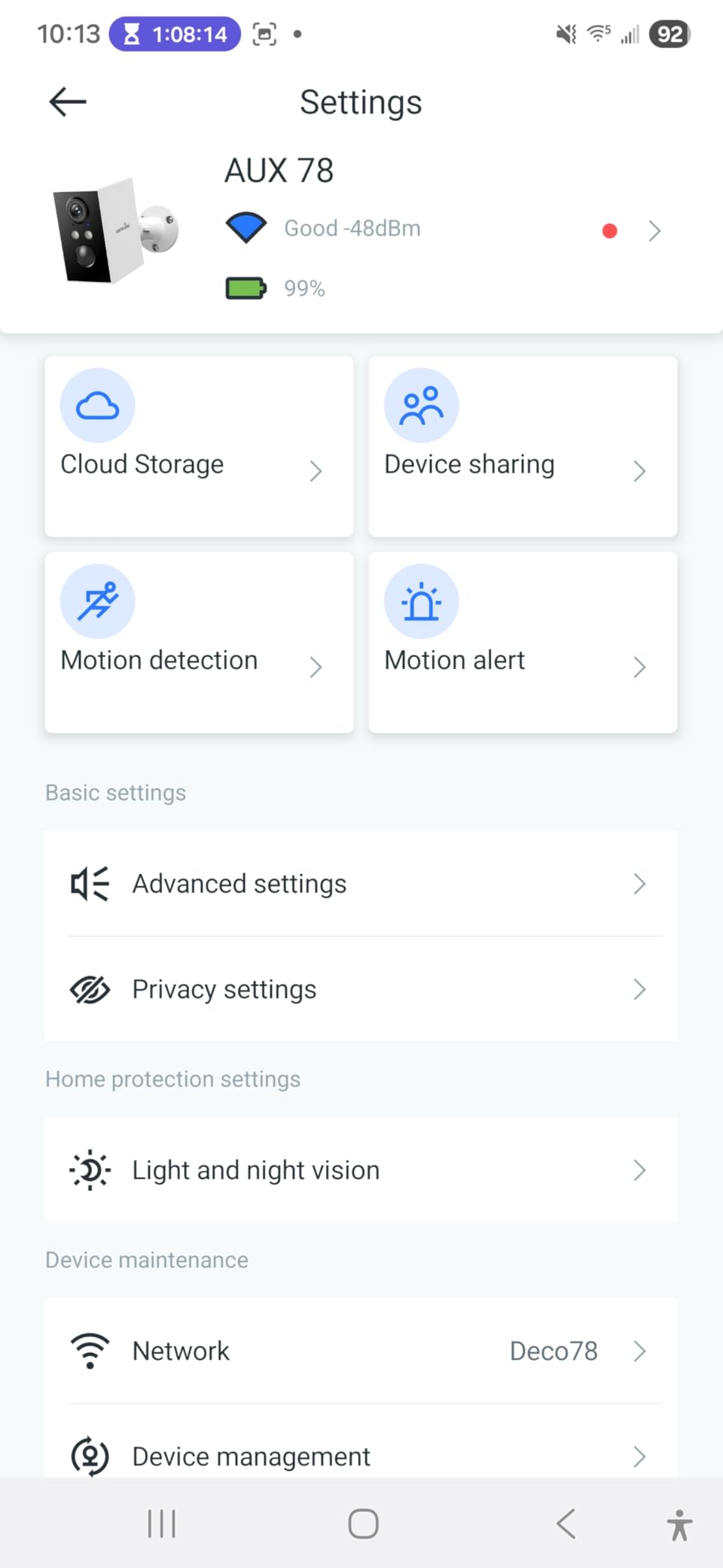
Task: Open Light and night vision
Action: [x=361, y=1169]
